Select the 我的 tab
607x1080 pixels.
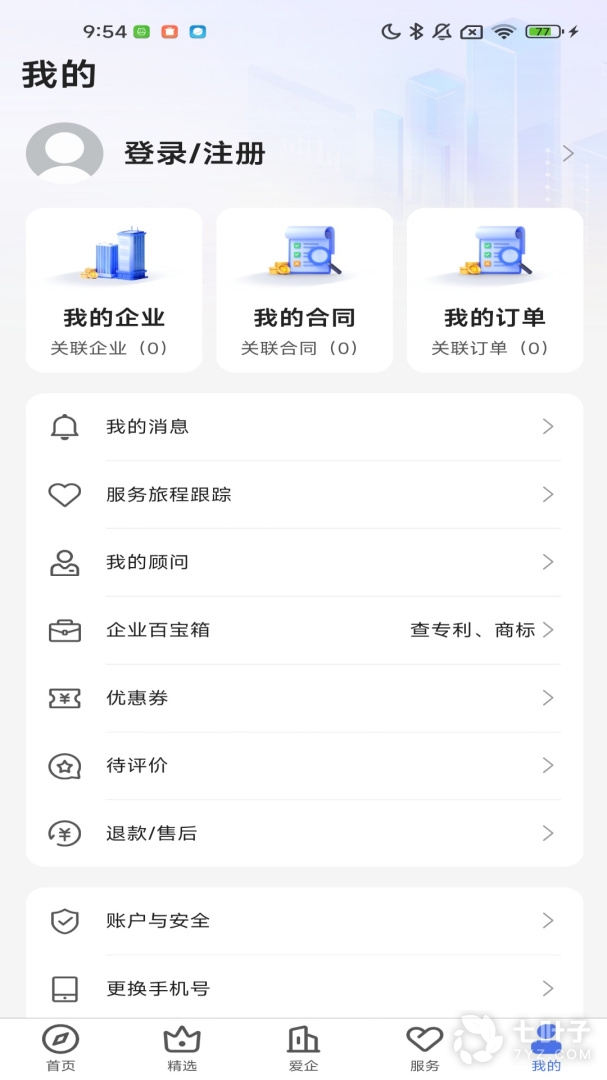pyautogui.click(x=546, y=1048)
